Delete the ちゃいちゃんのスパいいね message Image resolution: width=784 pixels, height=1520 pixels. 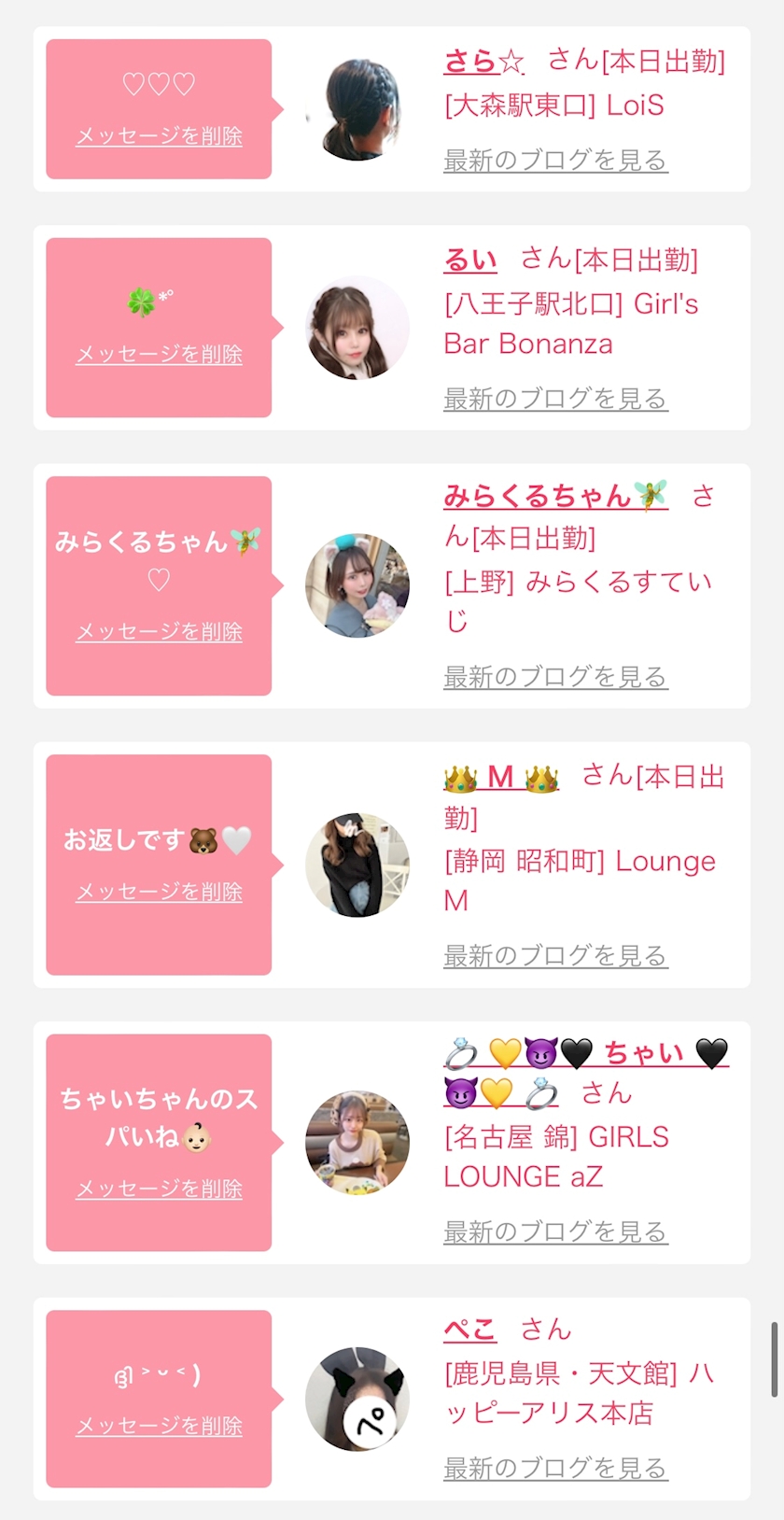pos(159,1189)
